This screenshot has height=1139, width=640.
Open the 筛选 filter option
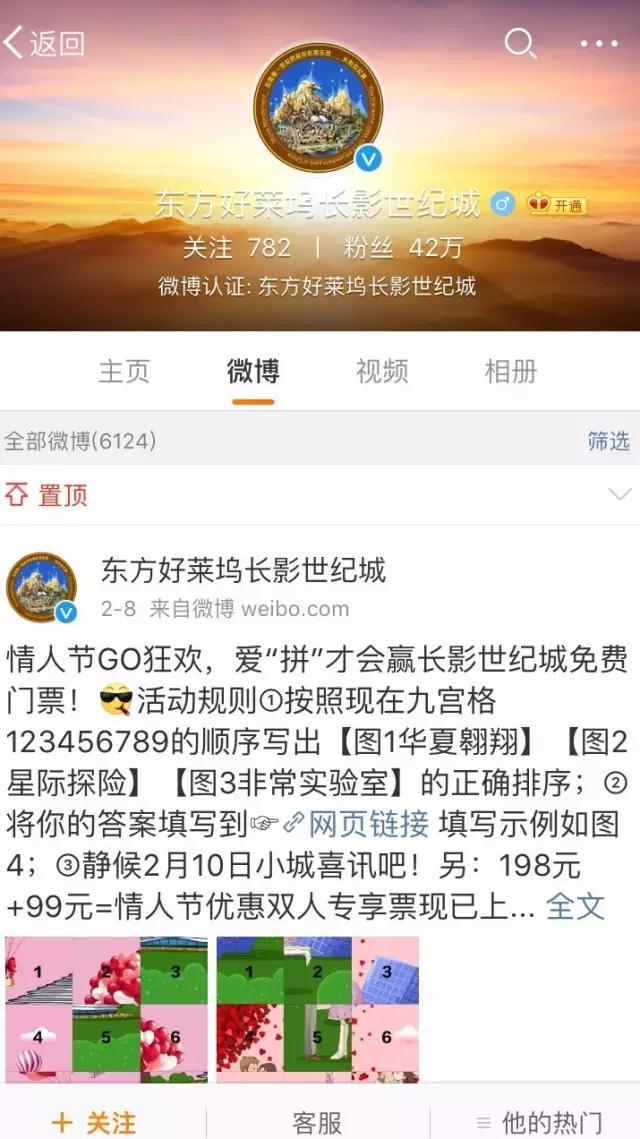tap(608, 440)
